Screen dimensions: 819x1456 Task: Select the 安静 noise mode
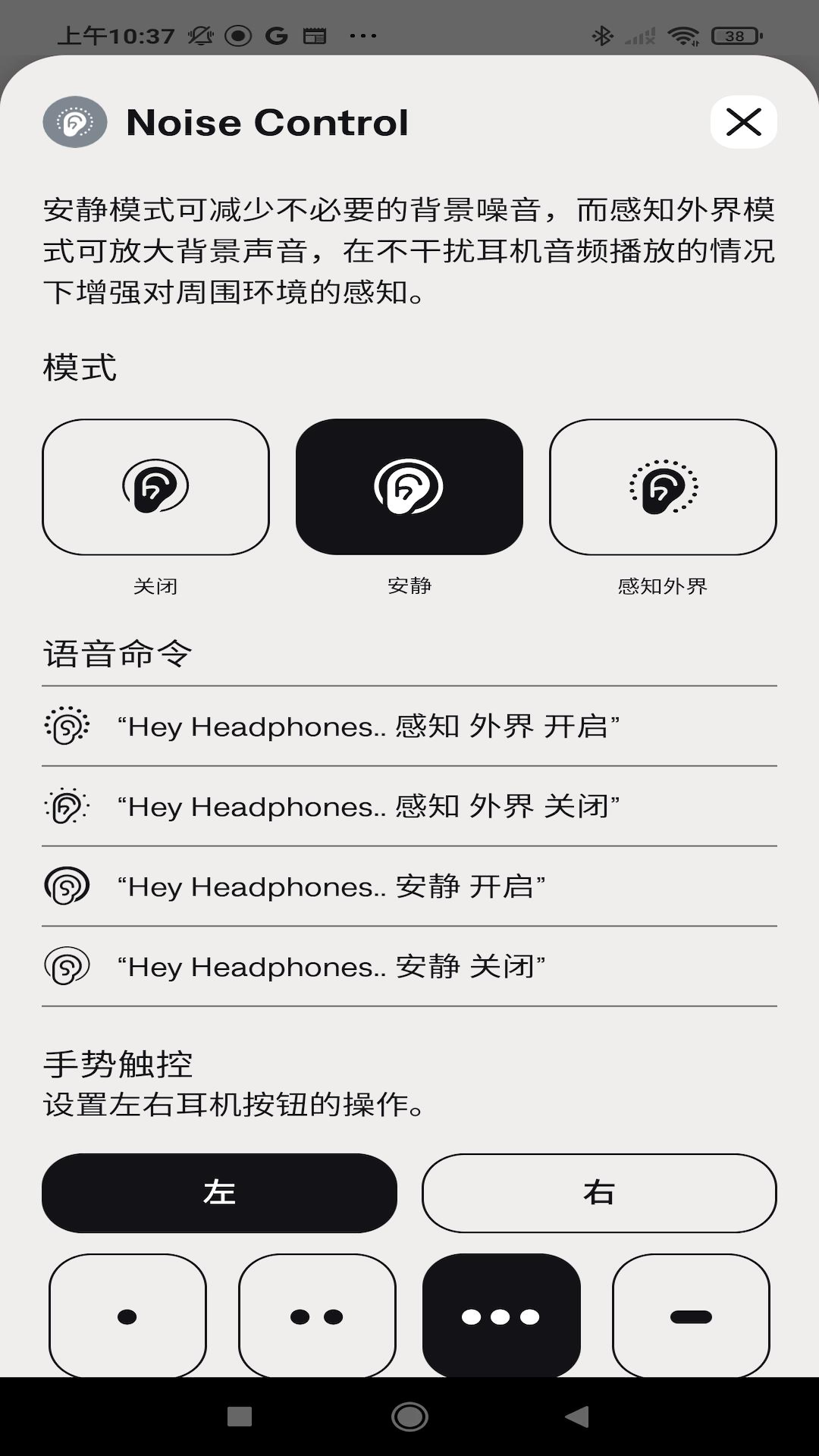tap(409, 487)
